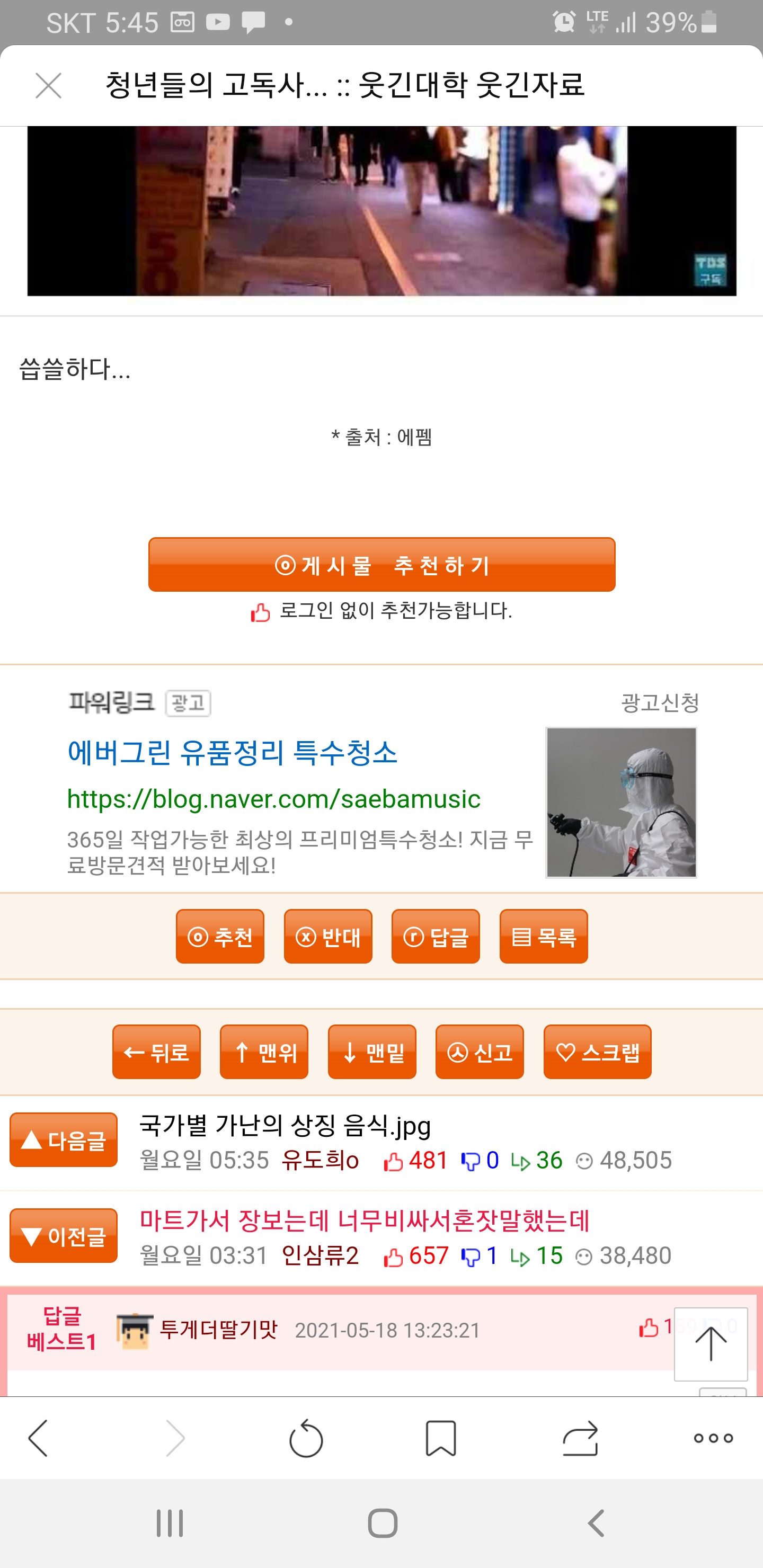763x1568 pixels.
Task: Open the browser's three-dot menu
Action: 713,1439
